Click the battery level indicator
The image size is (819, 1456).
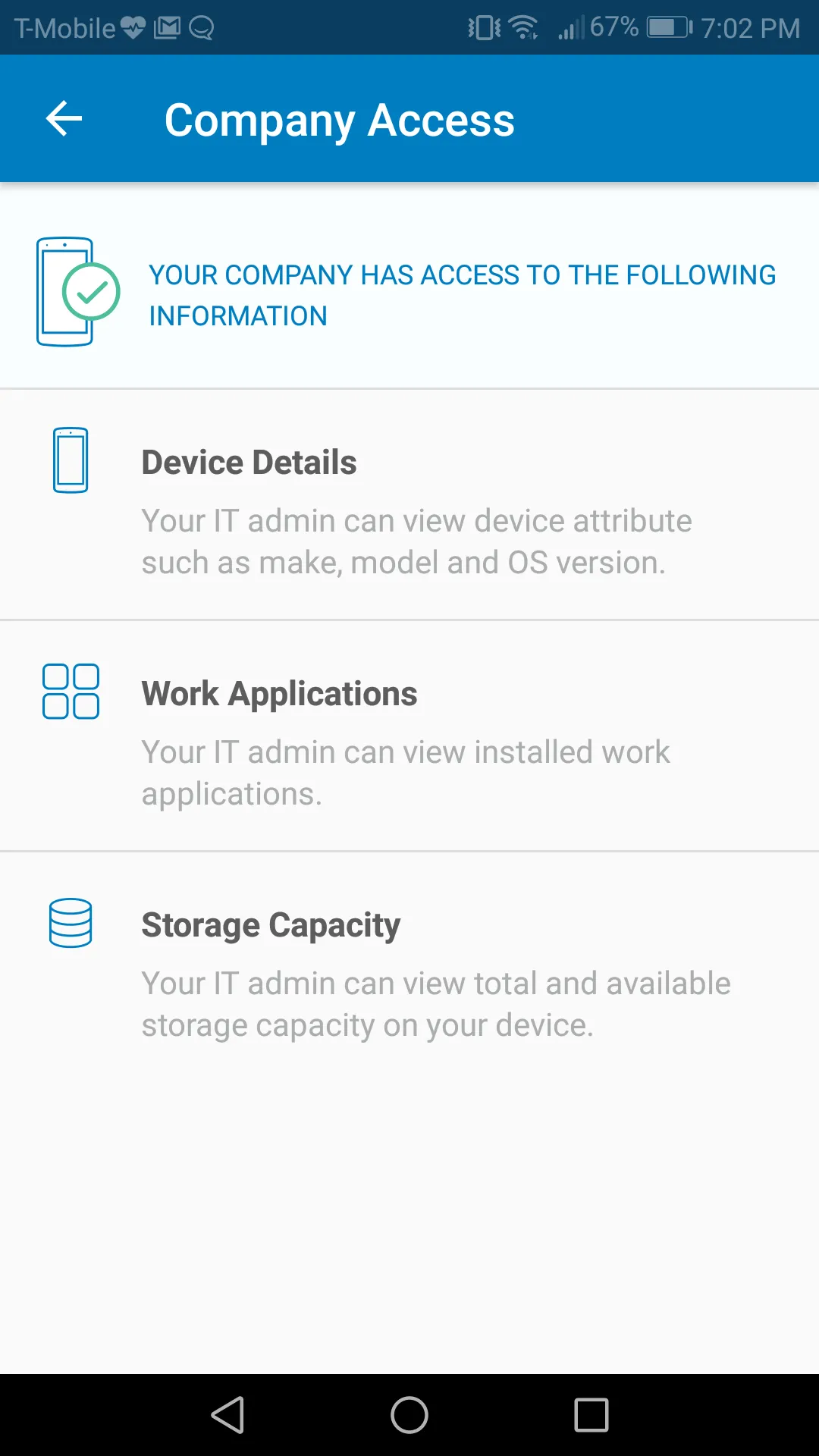click(x=666, y=27)
